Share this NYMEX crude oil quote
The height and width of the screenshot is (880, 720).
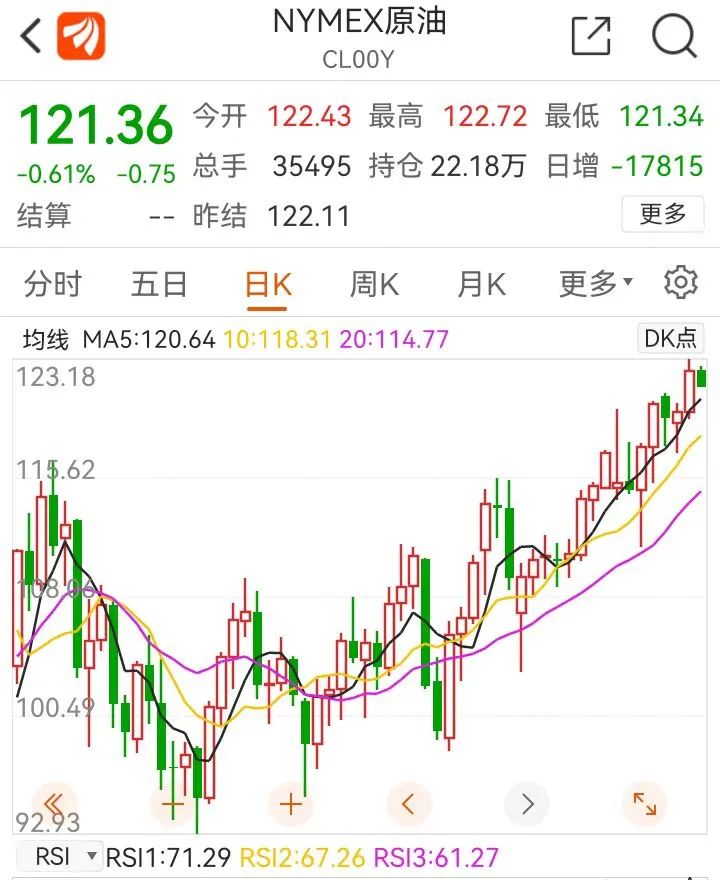(591, 37)
